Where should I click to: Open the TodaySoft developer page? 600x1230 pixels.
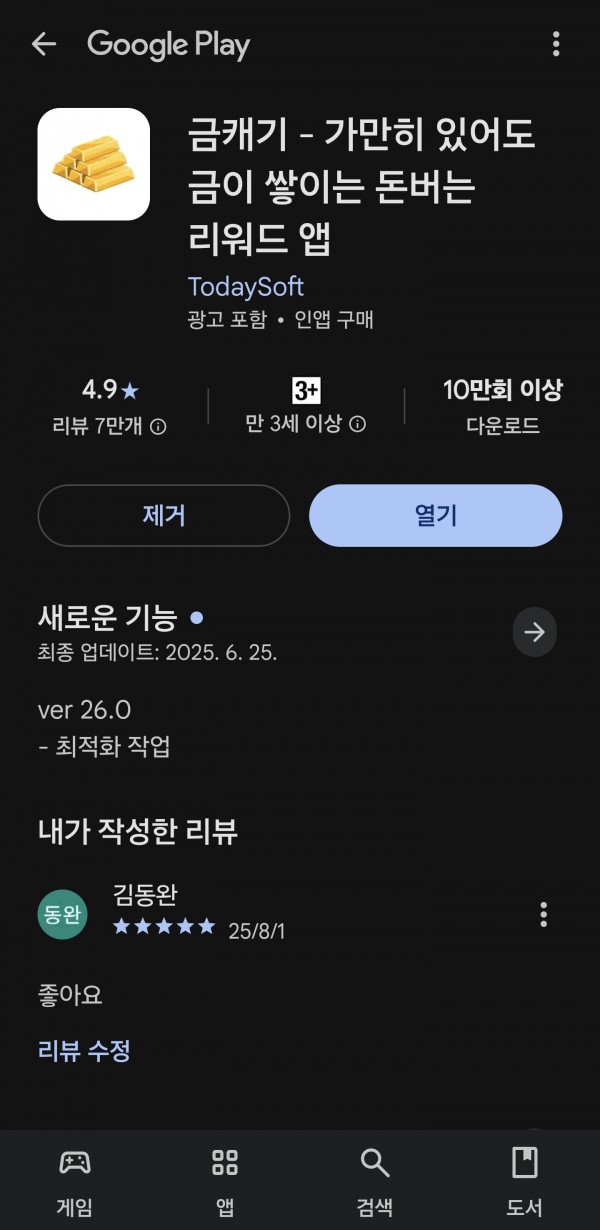pos(246,286)
